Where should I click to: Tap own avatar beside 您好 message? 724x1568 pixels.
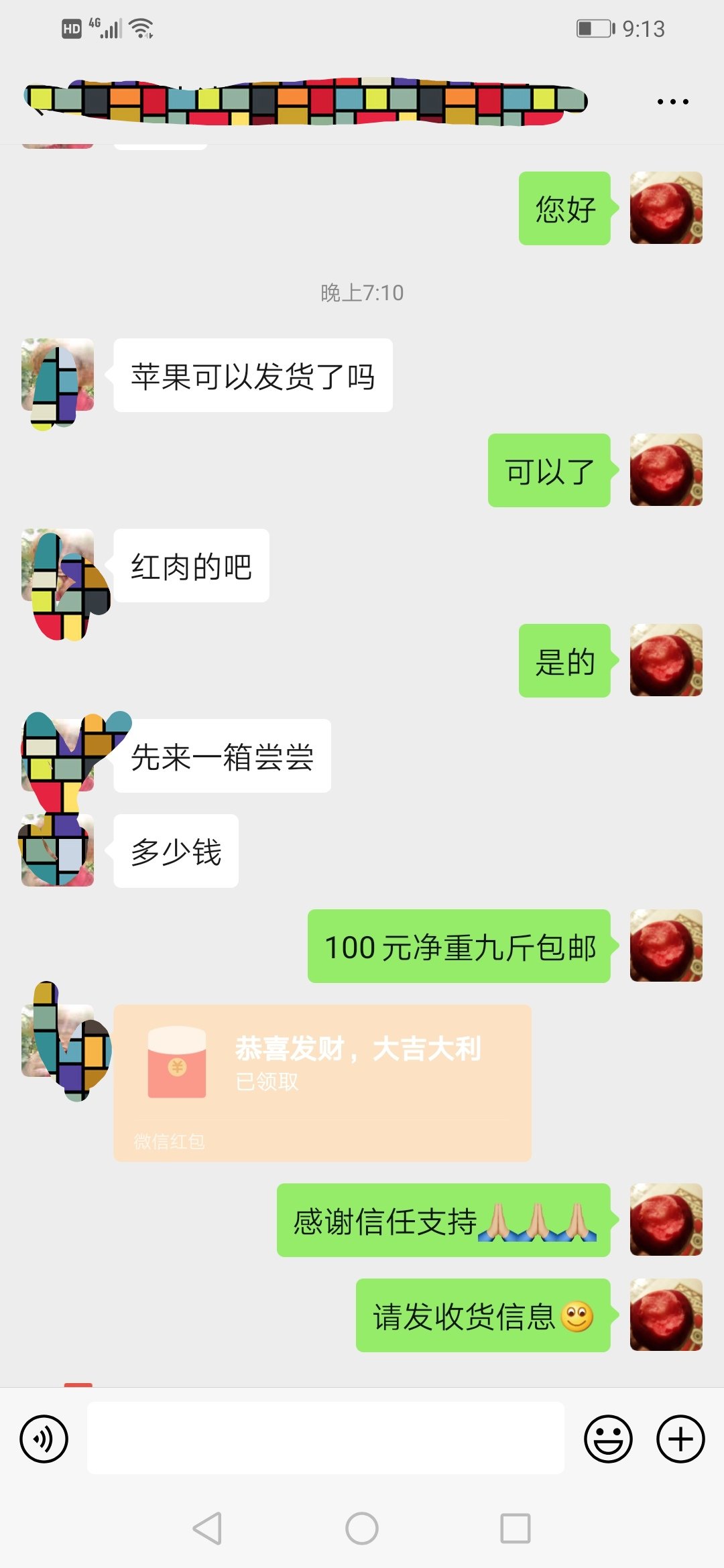[x=666, y=208]
